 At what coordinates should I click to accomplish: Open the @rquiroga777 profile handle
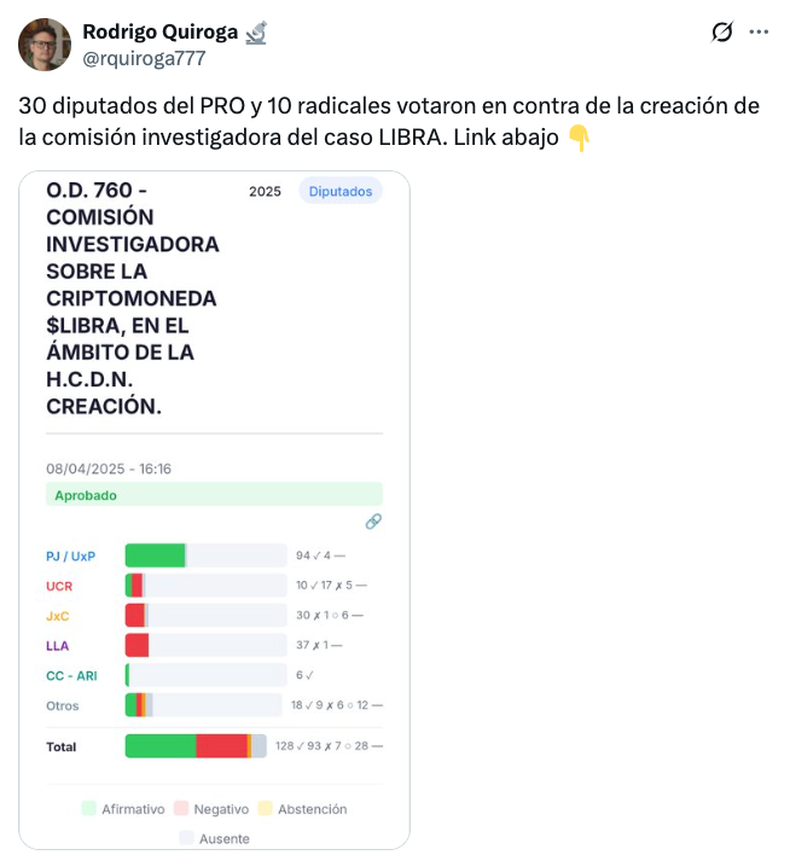click(144, 58)
